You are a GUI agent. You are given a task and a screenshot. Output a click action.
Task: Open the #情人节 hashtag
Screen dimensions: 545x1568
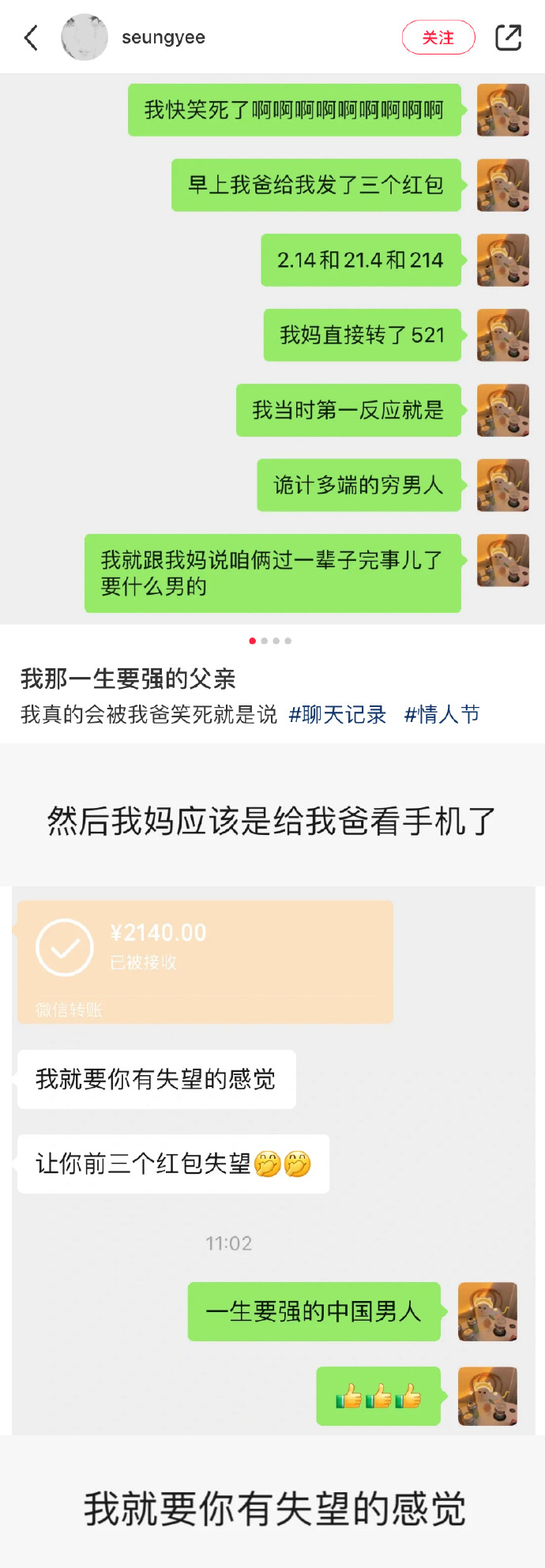pos(442,715)
